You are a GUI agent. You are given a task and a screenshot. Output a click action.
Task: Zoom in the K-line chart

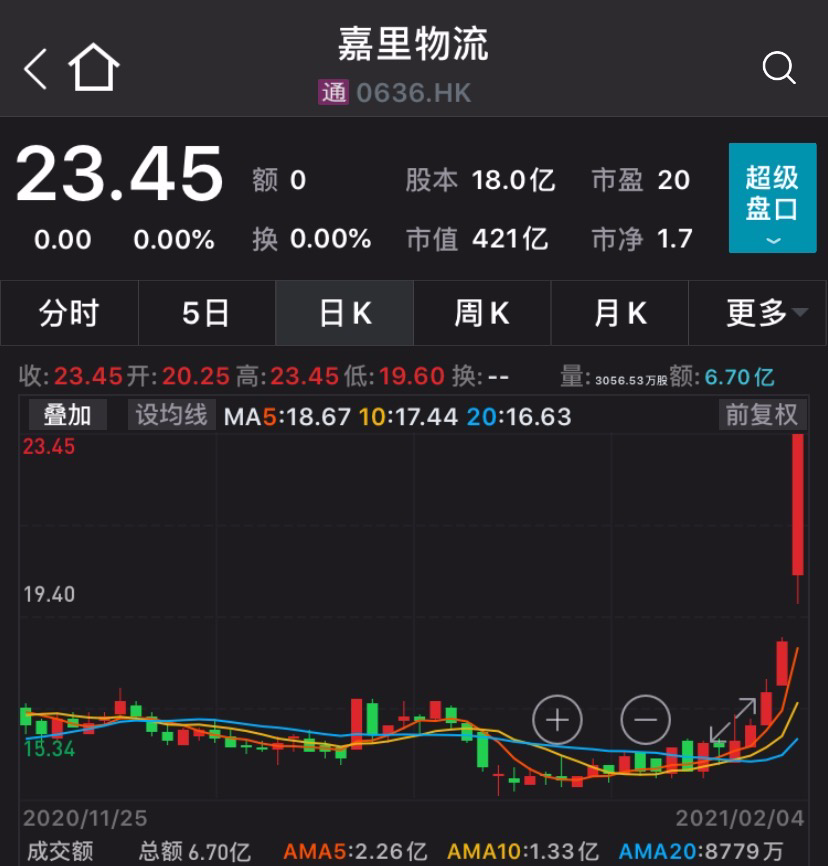[557, 719]
